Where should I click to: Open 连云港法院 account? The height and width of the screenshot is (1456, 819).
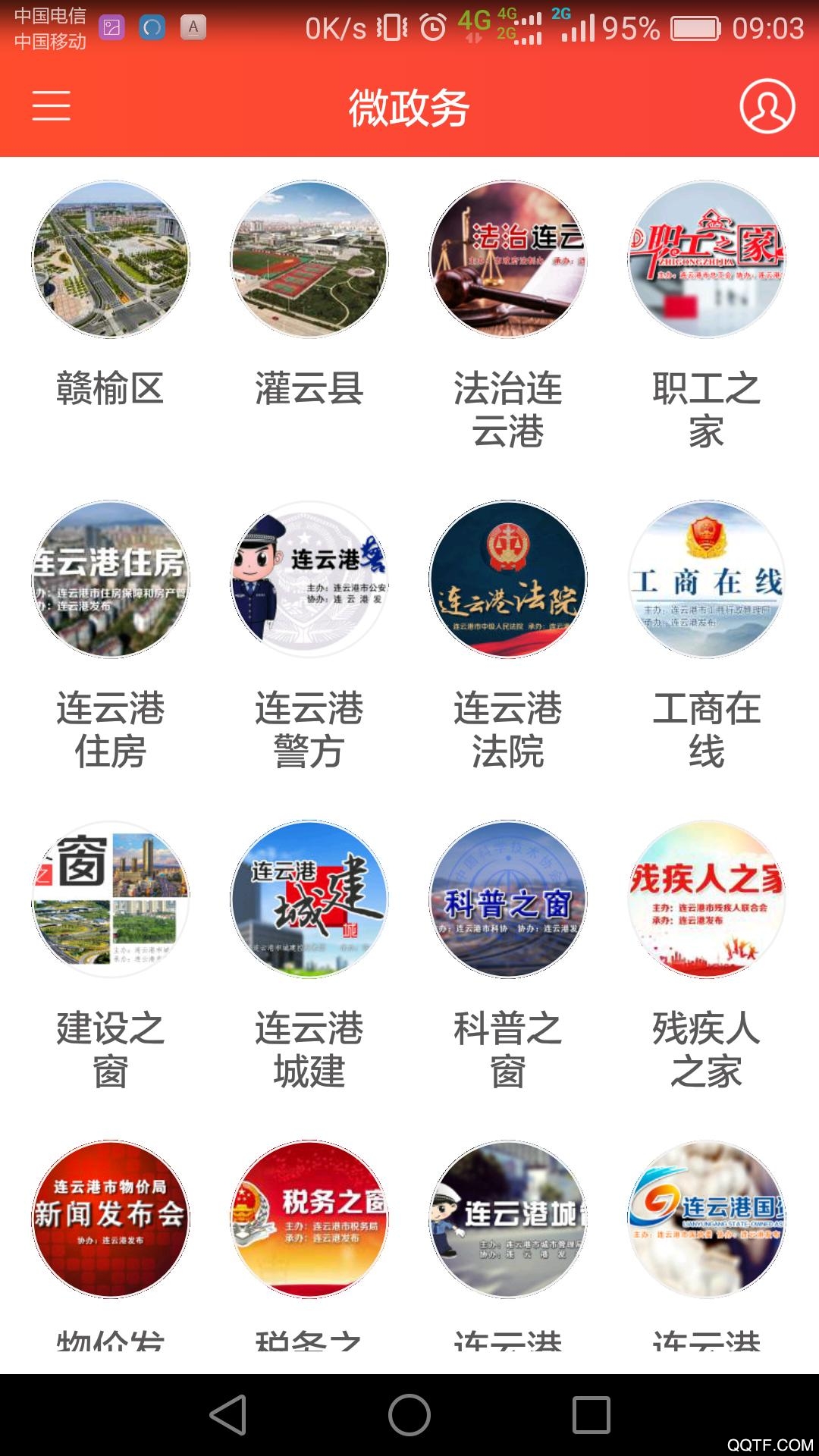tap(508, 579)
